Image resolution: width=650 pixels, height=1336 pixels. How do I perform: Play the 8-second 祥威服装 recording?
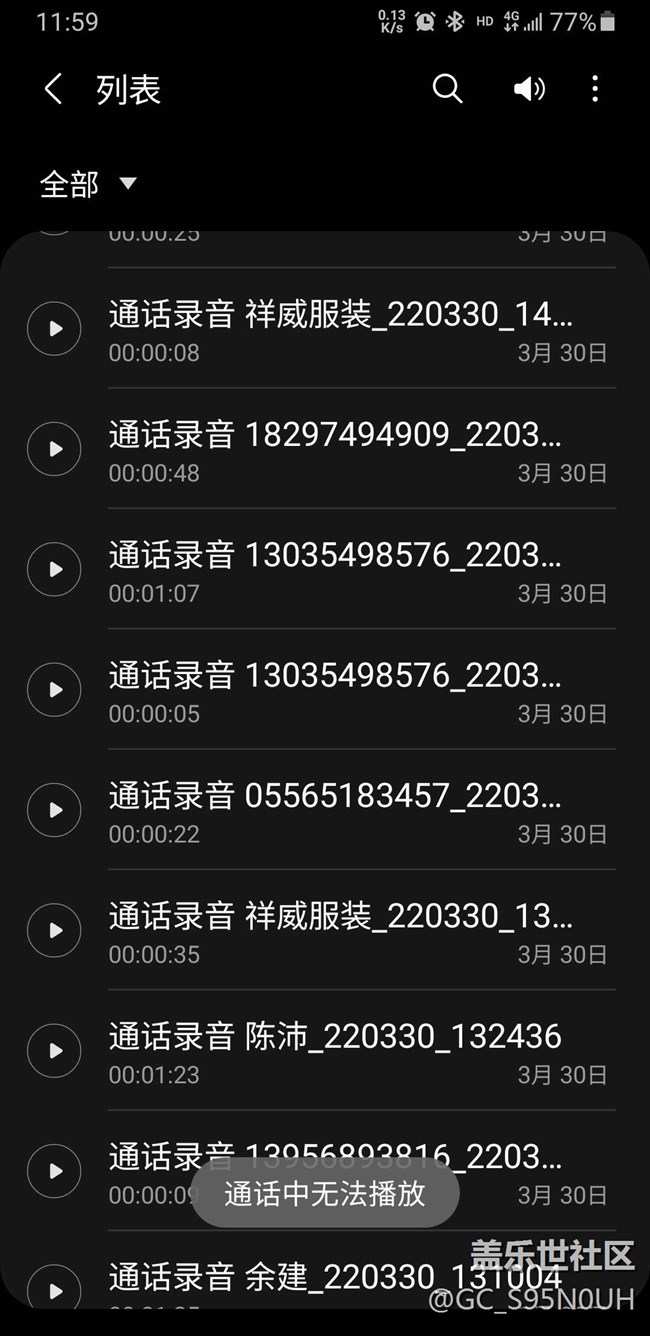point(54,328)
